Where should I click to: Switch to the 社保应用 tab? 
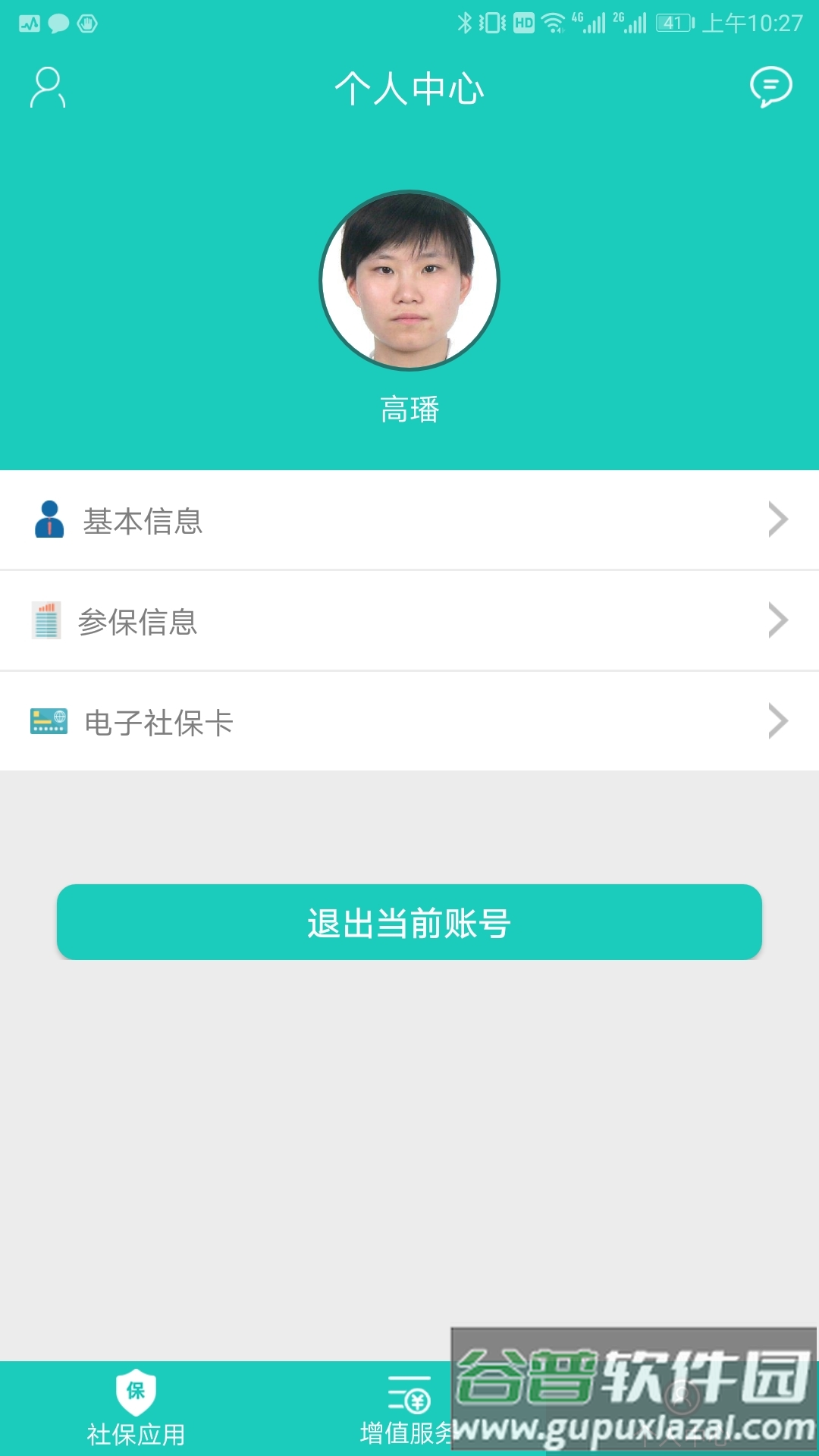pyautogui.click(x=136, y=1408)
